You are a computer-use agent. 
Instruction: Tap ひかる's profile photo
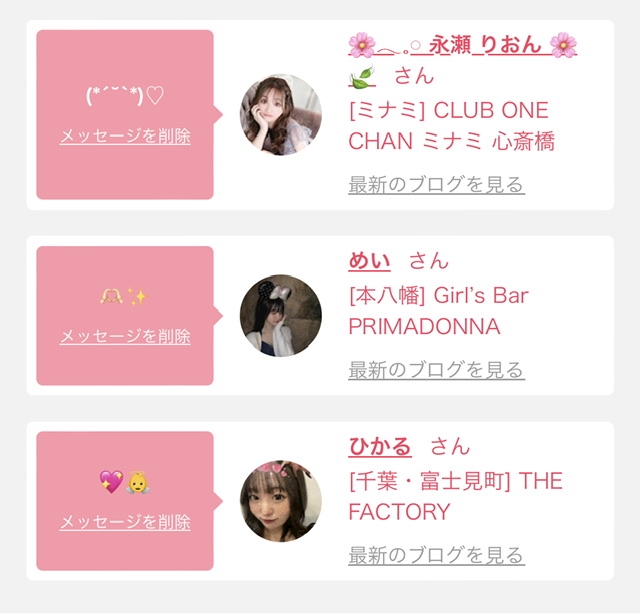coord(281,501)
